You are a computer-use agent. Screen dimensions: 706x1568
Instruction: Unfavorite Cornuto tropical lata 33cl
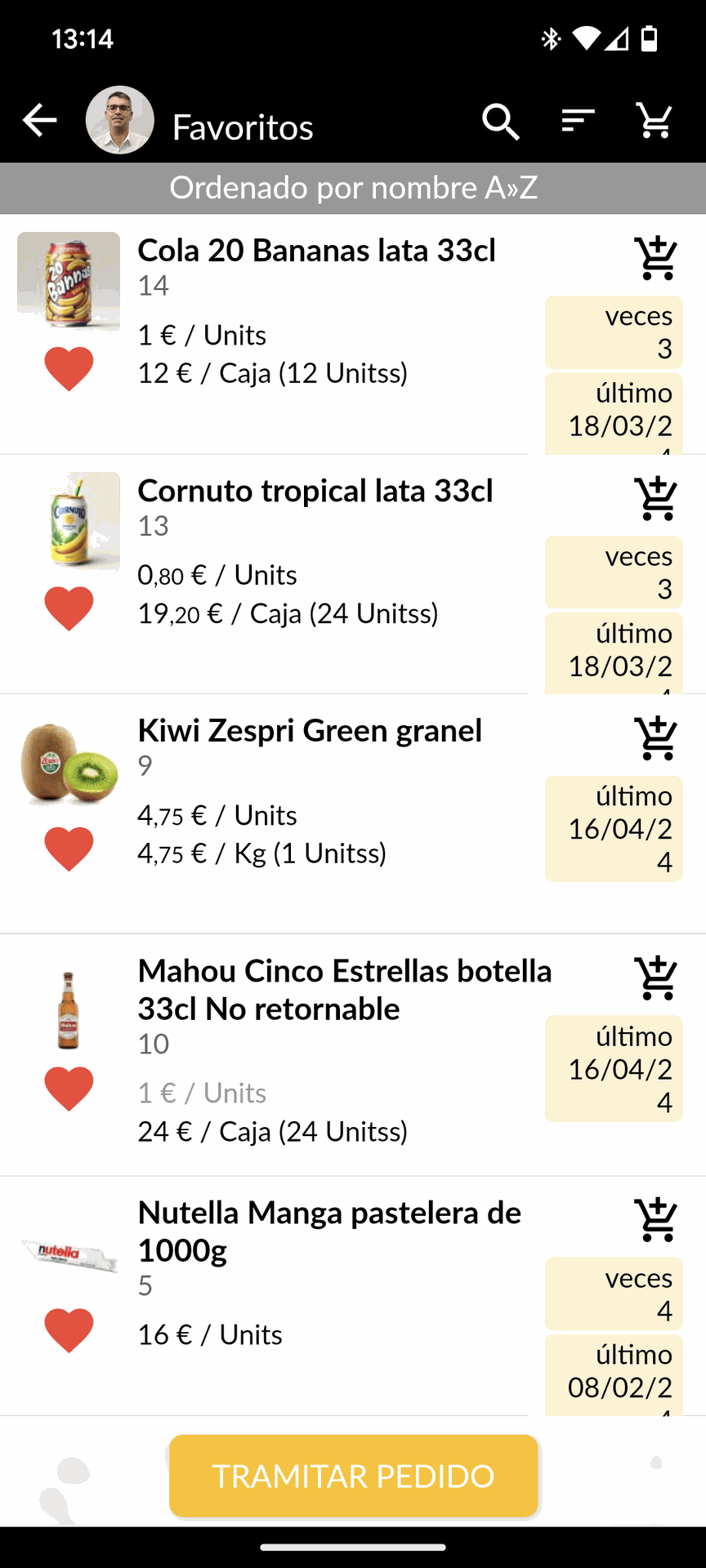point(69,608)
